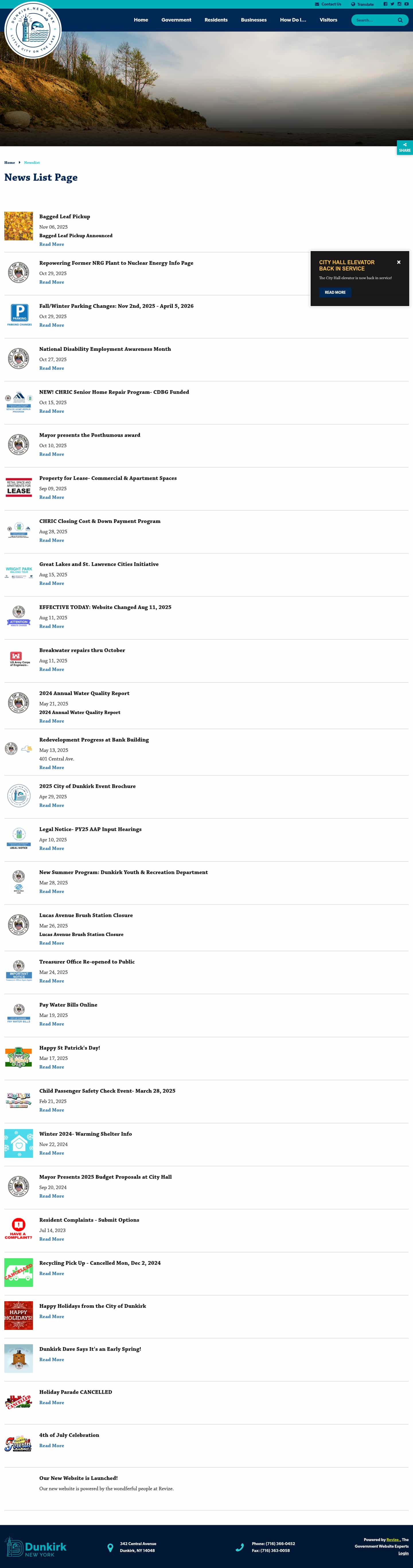Tap the Login link in footer

point(403,1553)
